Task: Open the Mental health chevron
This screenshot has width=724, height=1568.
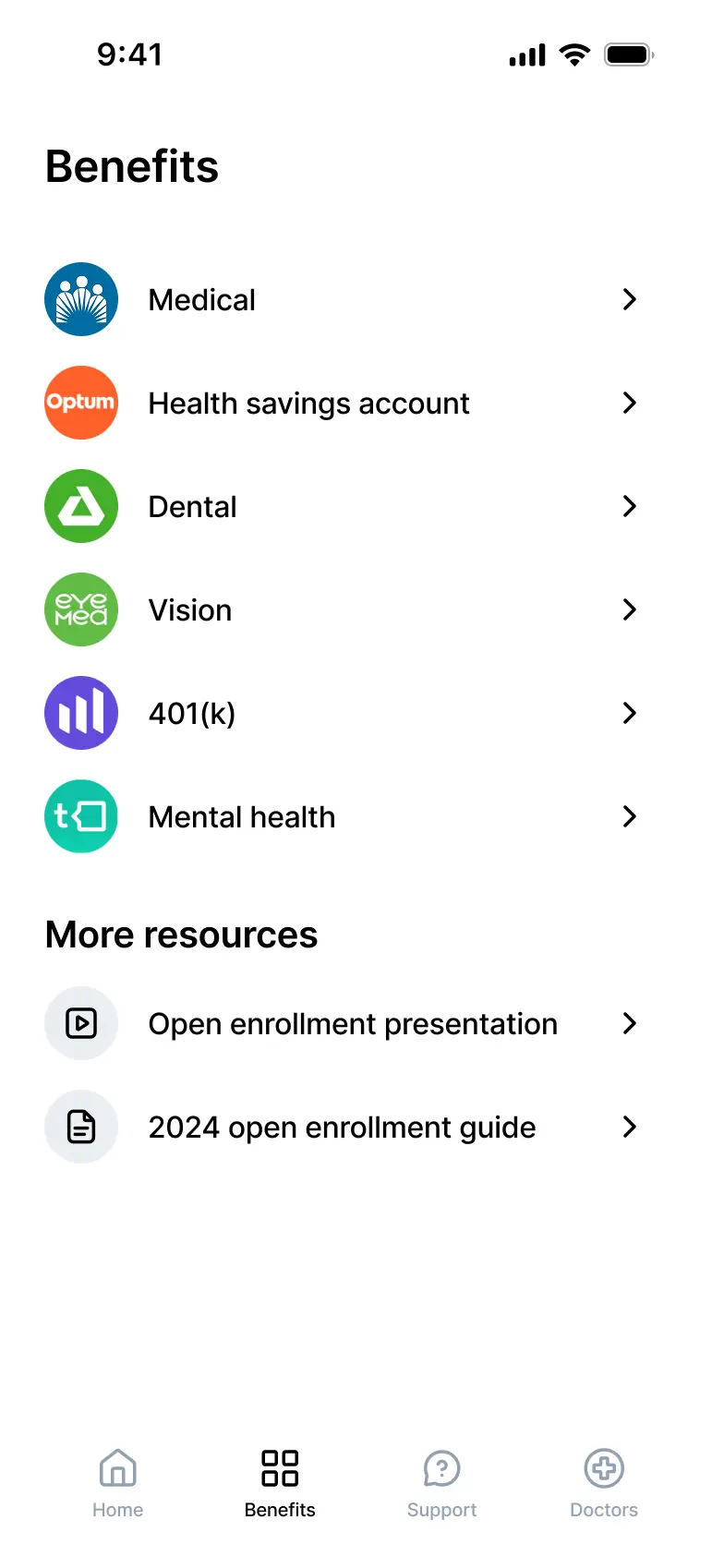Action: click(630, 816)
